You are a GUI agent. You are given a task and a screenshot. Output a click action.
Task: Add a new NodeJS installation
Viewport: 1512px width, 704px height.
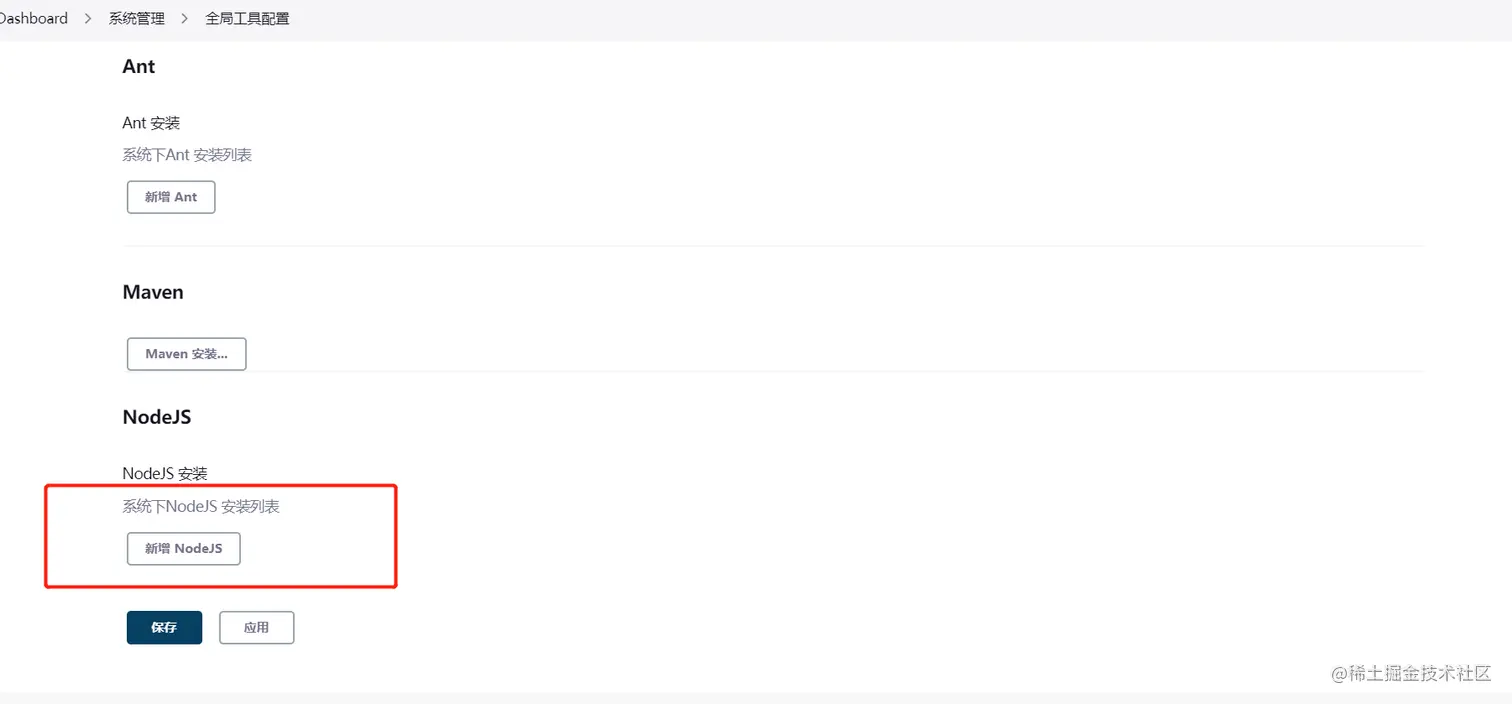tap(183, 549)
